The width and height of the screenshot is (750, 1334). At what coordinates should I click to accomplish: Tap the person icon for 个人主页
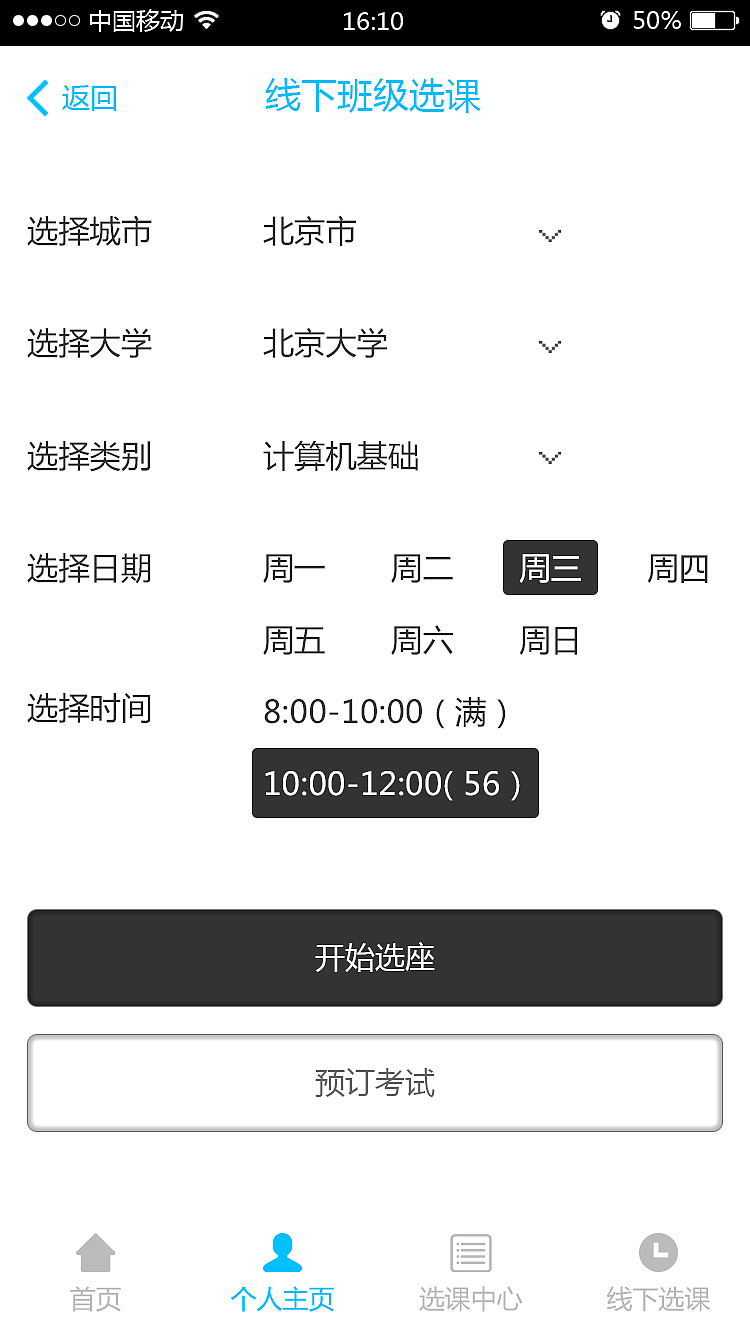tap(283, 1251)
